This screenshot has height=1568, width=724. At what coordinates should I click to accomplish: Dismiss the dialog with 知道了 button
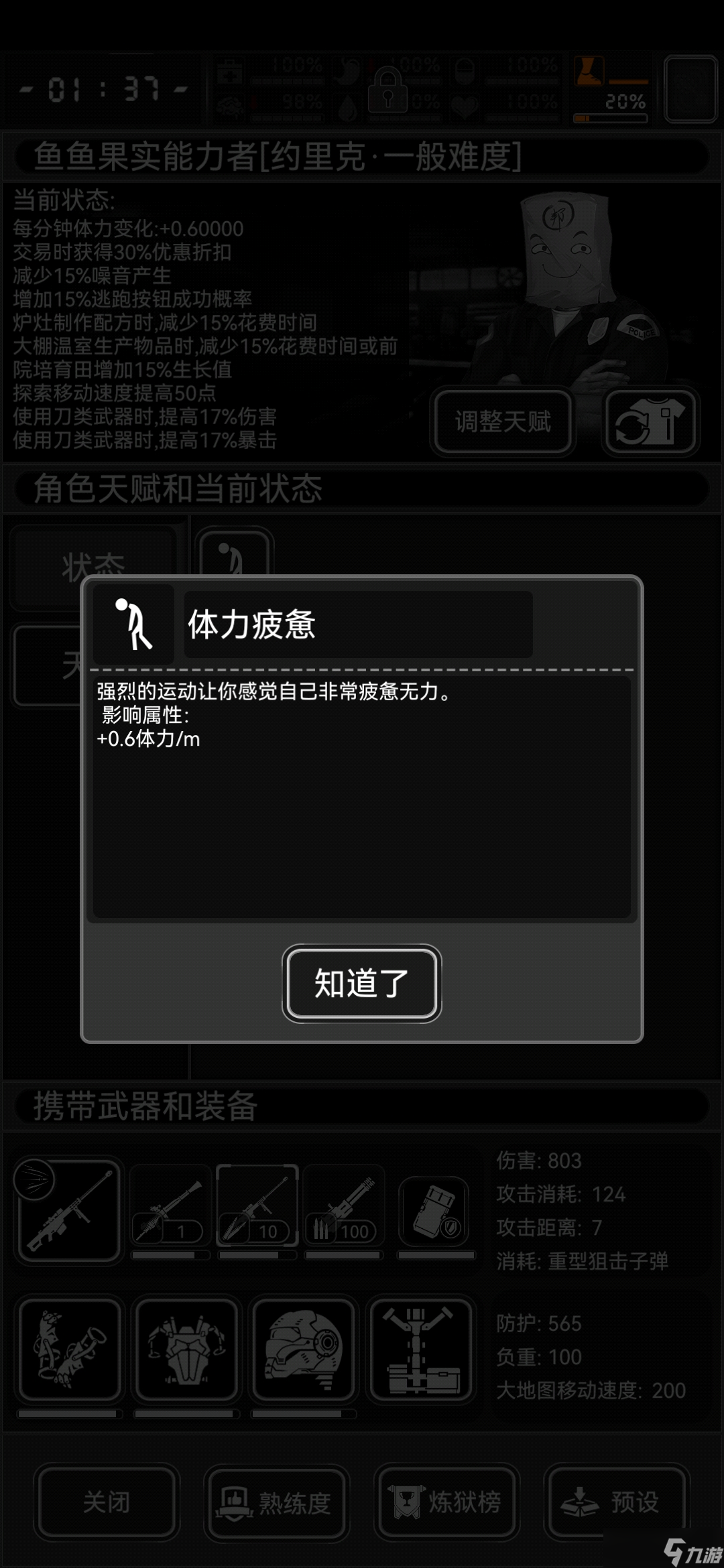pos(361,983)
